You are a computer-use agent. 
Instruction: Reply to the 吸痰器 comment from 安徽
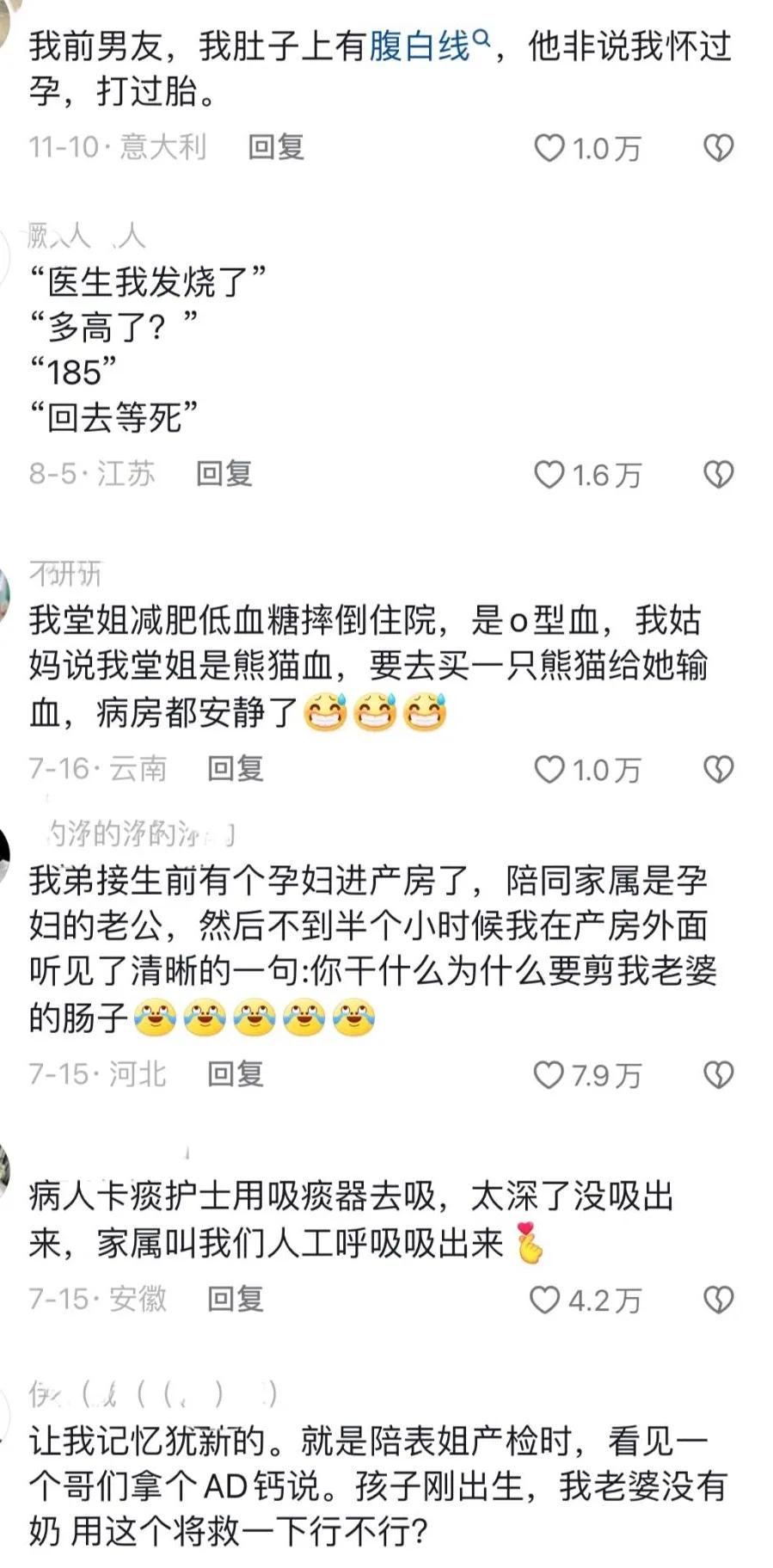click(x=235, y=1299)
